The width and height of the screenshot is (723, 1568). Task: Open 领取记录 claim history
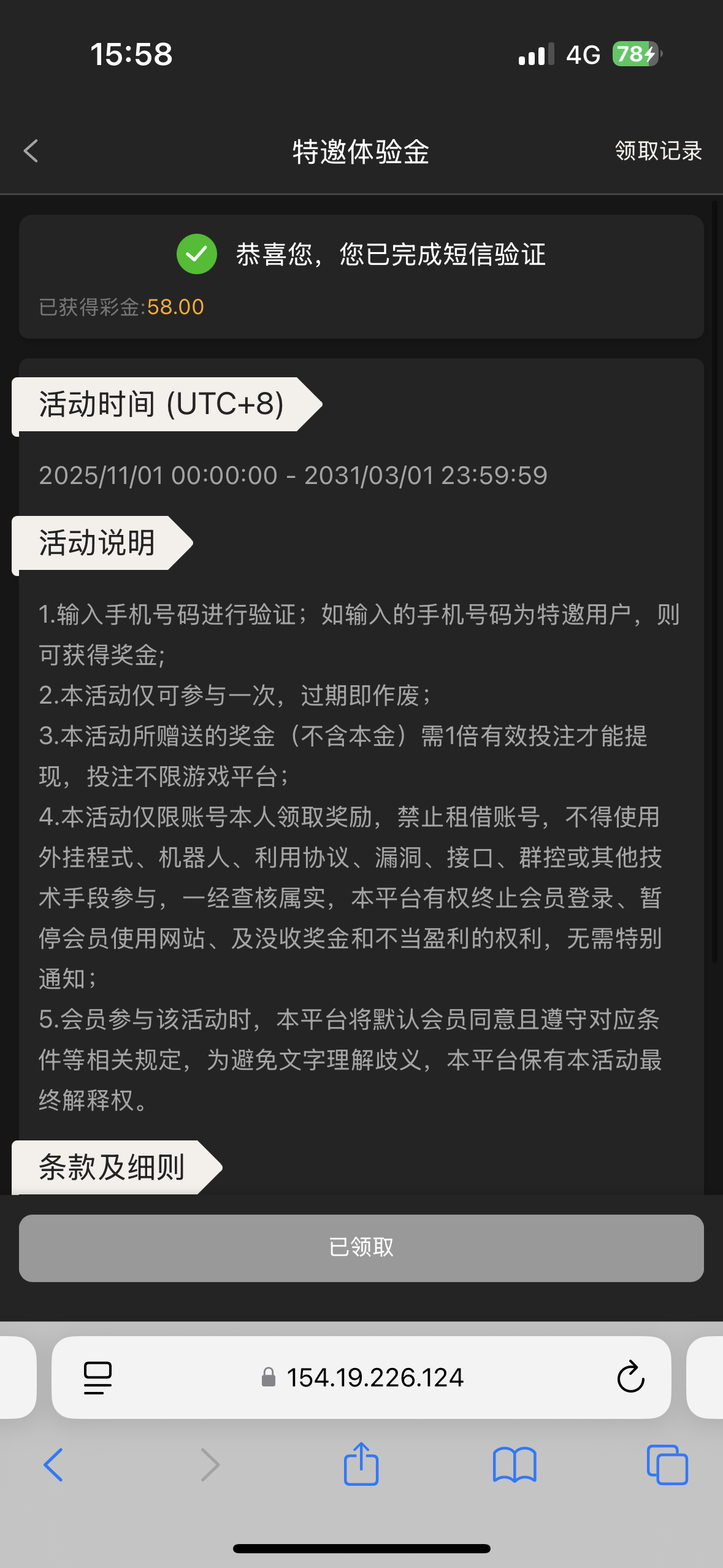(x=658, y=151)
